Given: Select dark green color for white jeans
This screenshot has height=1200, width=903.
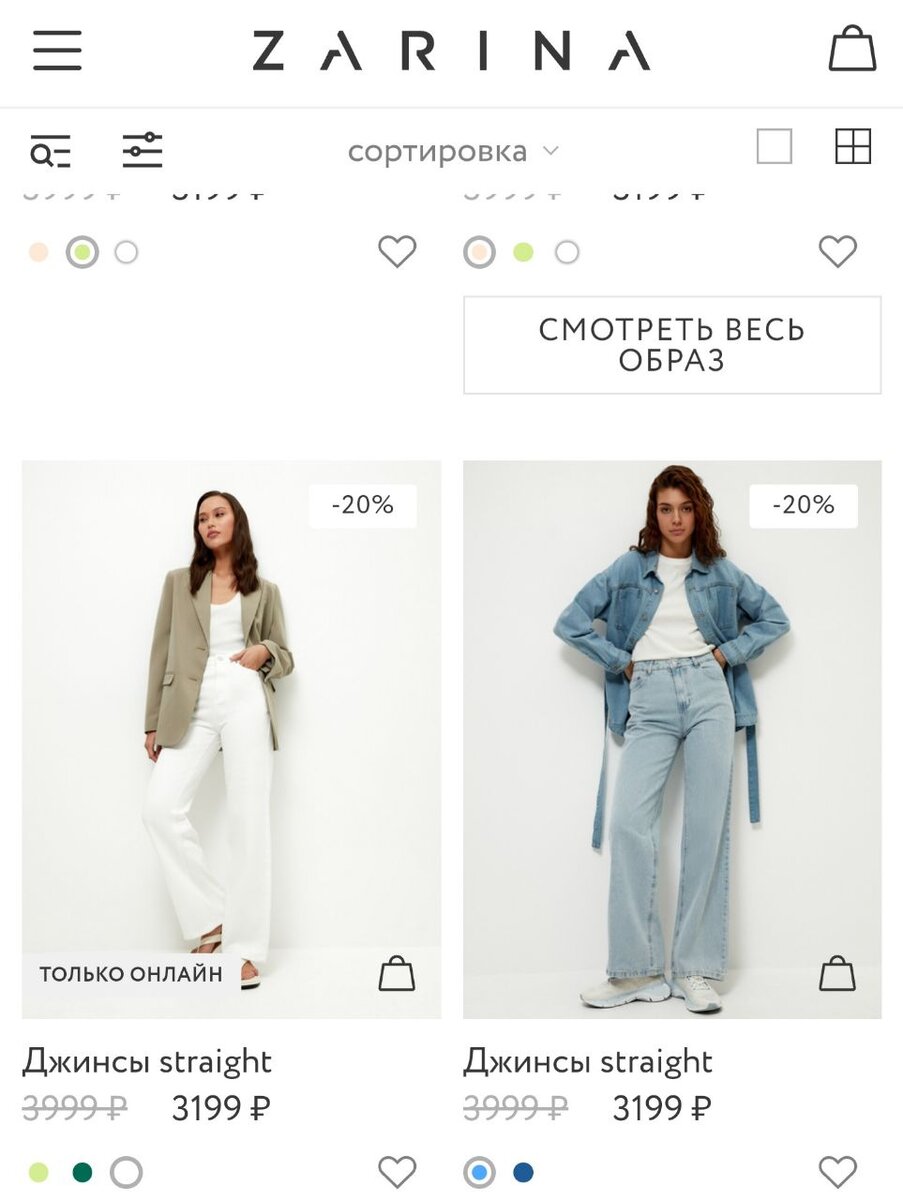Looking at the screenshot, I should tap(82, 1172).
